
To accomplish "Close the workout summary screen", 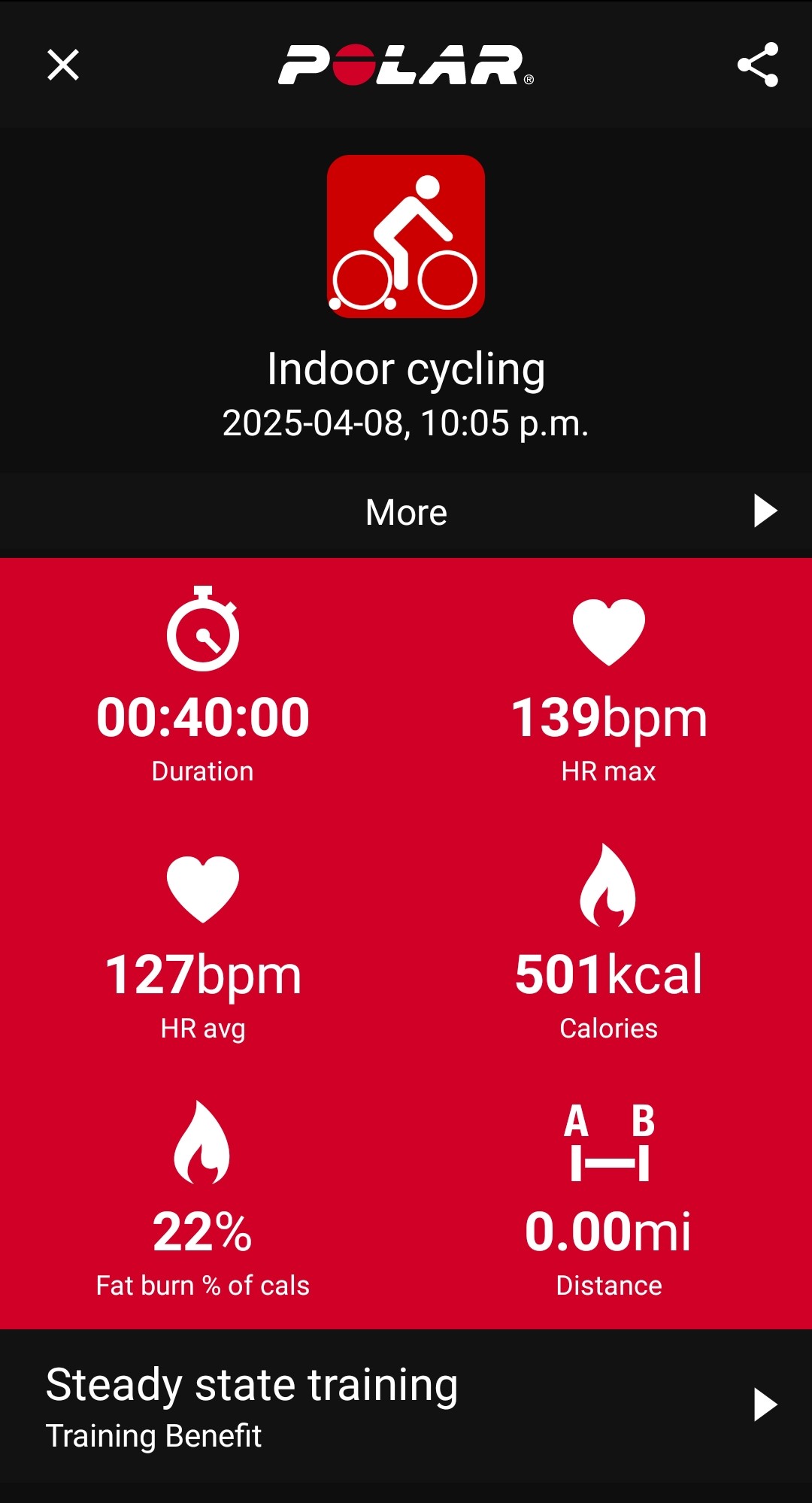I will tap(63, 65).
